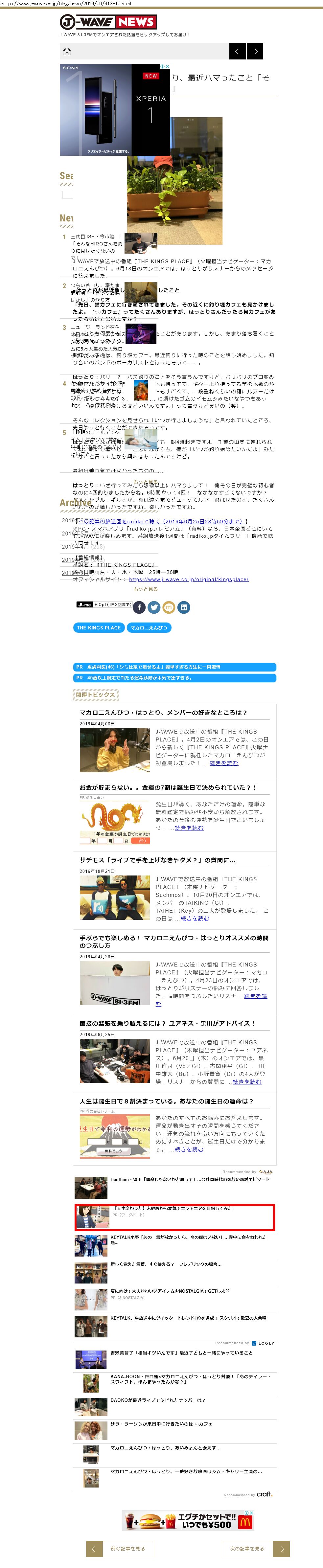Open the kingsplace official site link
323x1568 pixels.
coord(189,579)
